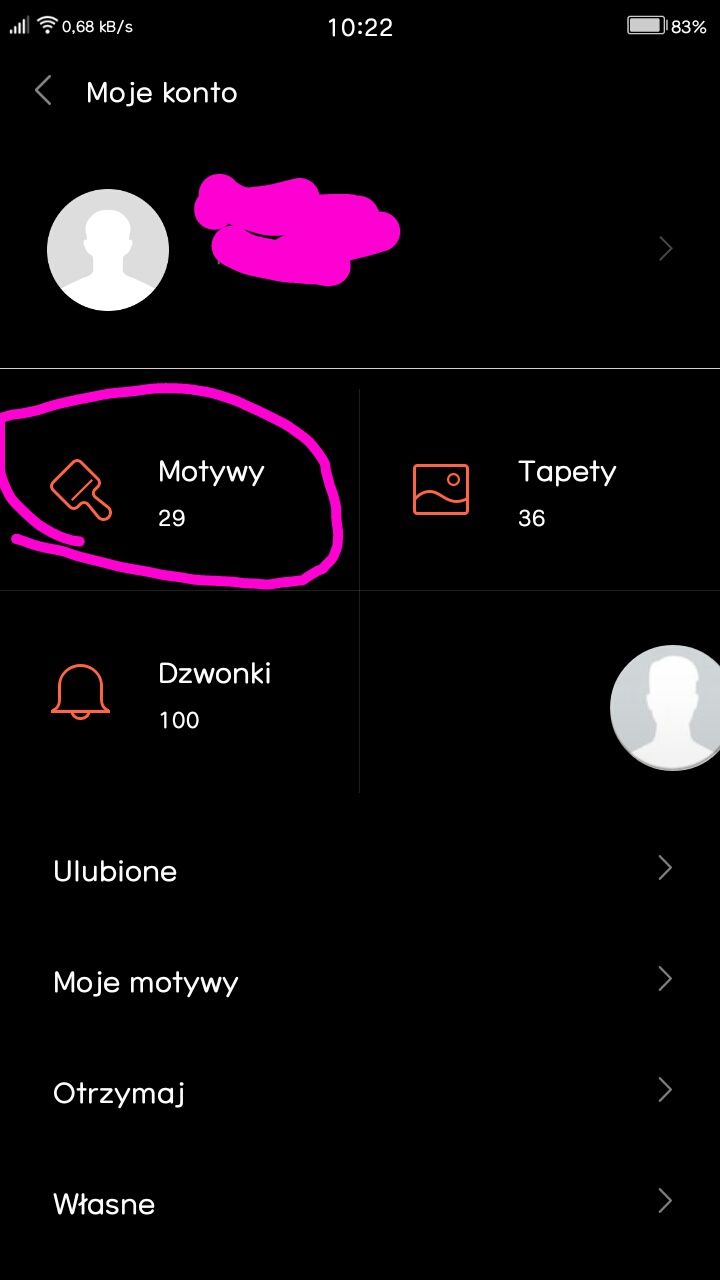Open Dzwonki with 100 items
This screenshot has height=1280, width=720.
(180, 692)
